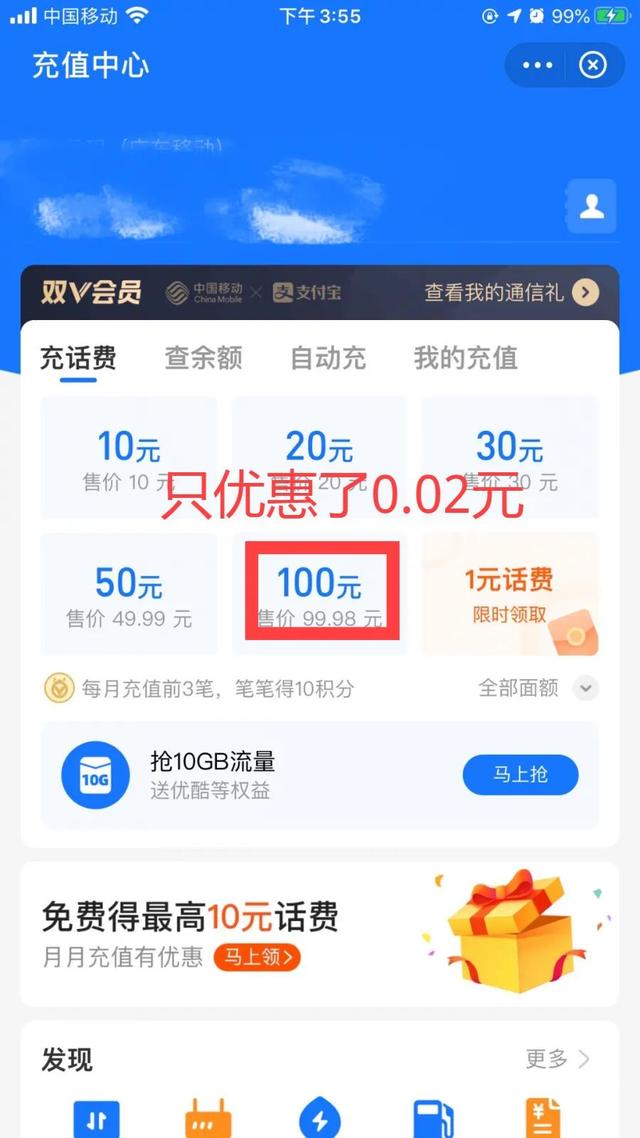The width and height of the screenshot is (640, 1138).
Task: Close the 充值中心 mini-program
Action: point(592,65)
